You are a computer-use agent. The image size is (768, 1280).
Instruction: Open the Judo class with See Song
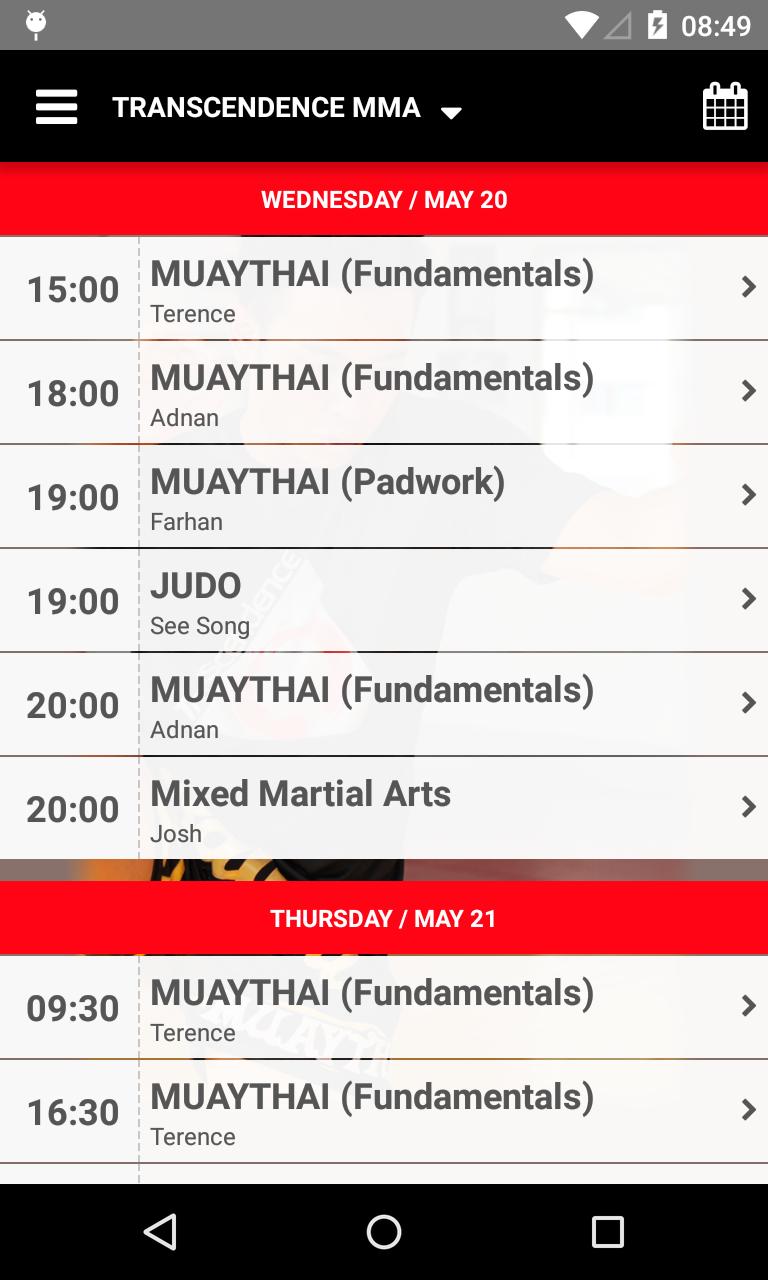point(384,601)
